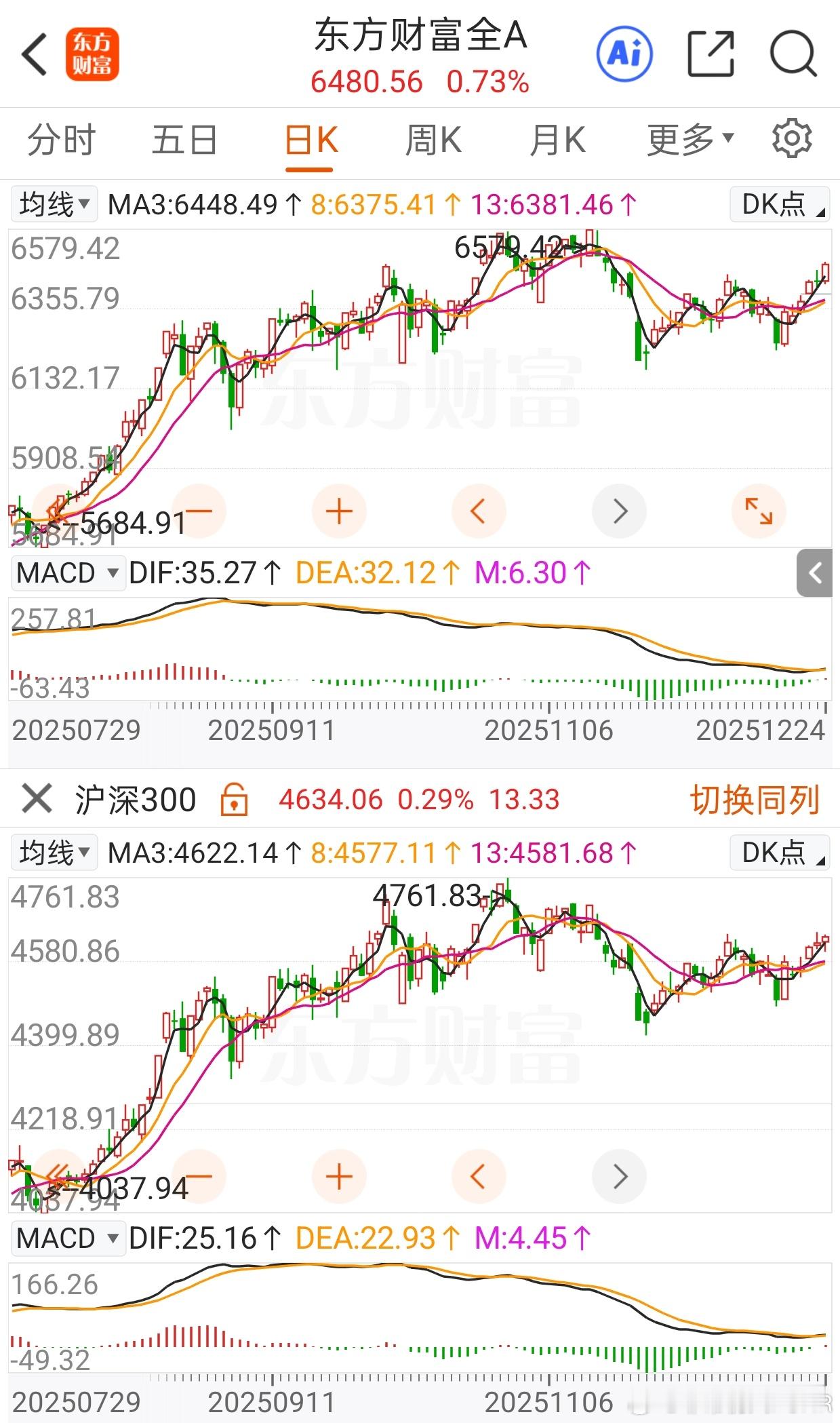Open the MACD indicator dropdown on the top chart
The image size is (840, 1423).
[67, 573]
